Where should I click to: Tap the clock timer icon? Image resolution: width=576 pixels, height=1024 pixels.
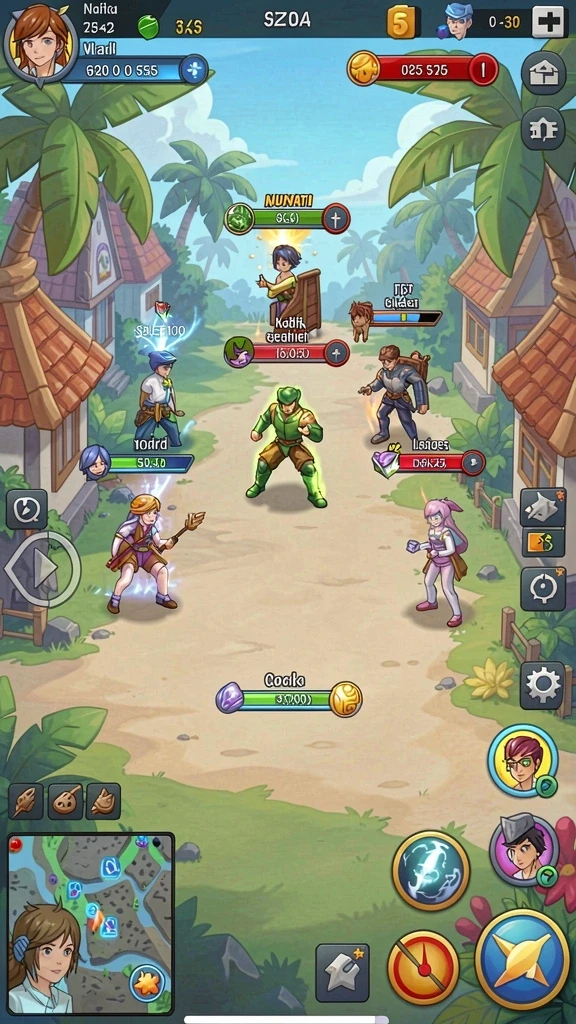(27, 509)
